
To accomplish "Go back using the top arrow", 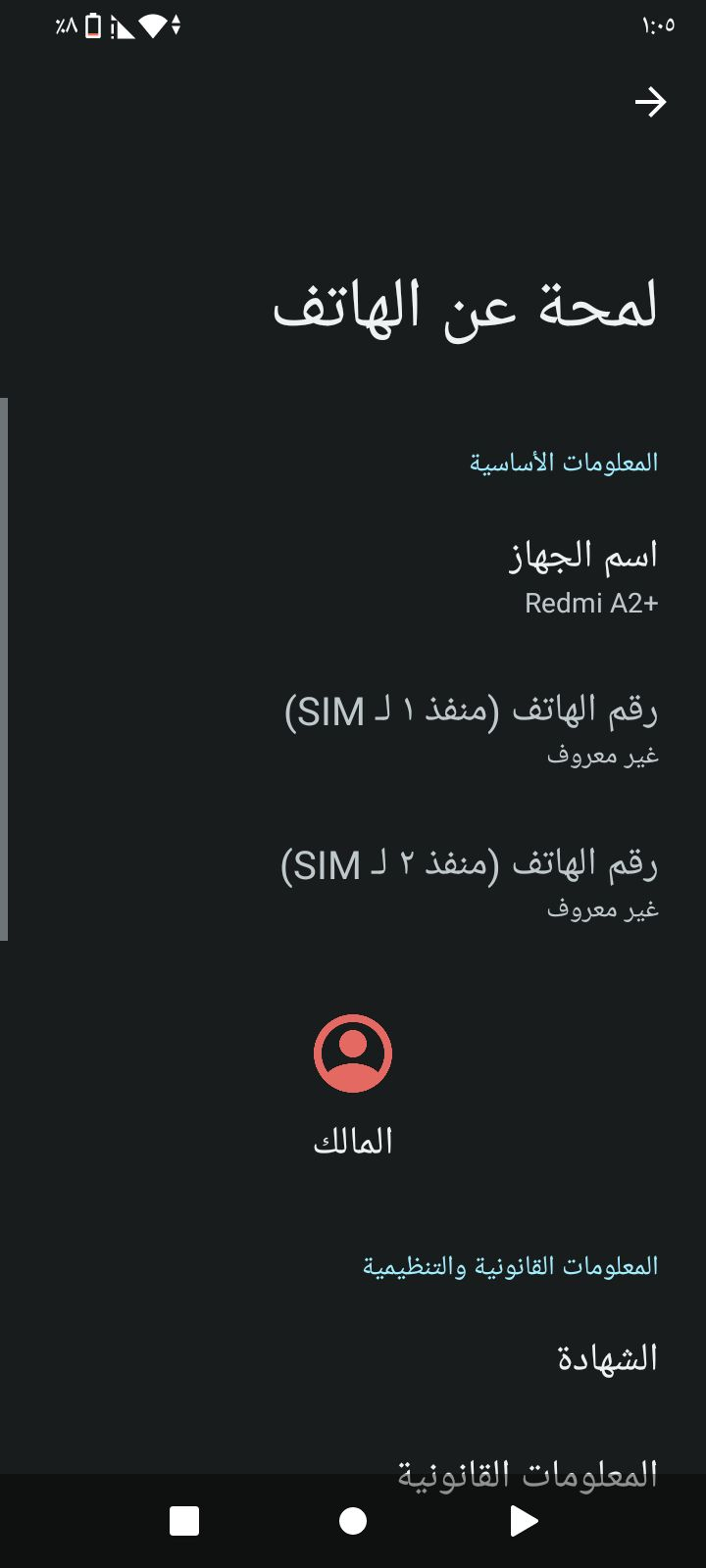I will point(650,102).
